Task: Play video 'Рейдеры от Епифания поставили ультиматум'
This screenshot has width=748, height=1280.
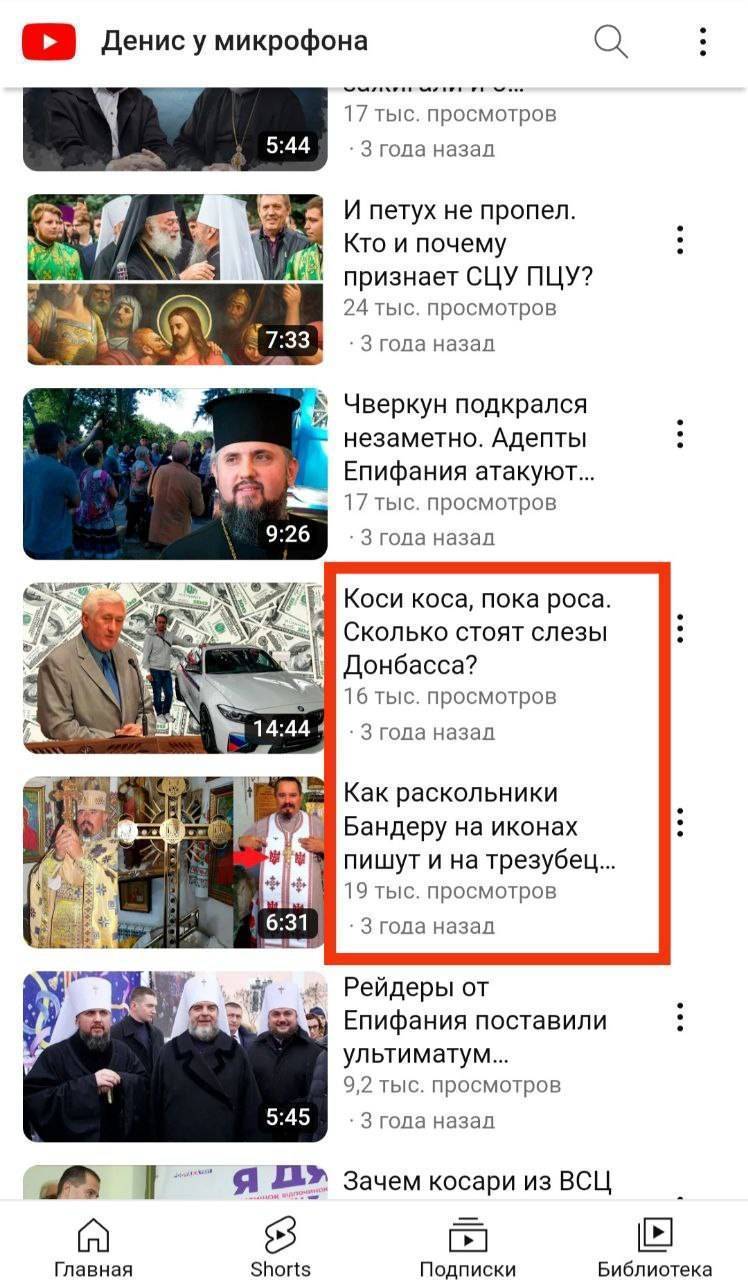Action: point(175,1056)
